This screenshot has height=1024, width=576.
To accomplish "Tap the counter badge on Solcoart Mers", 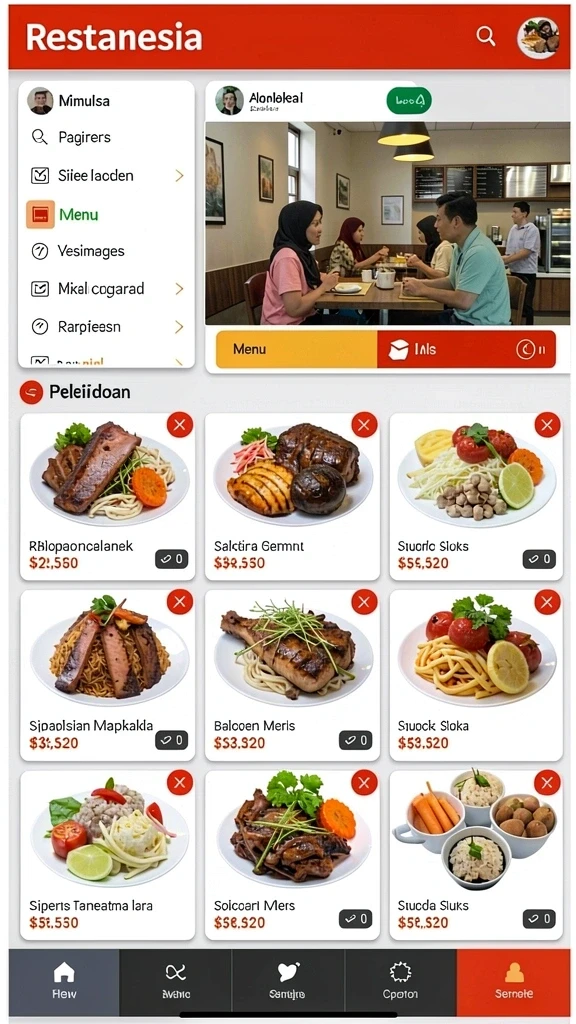I will 355,919.
